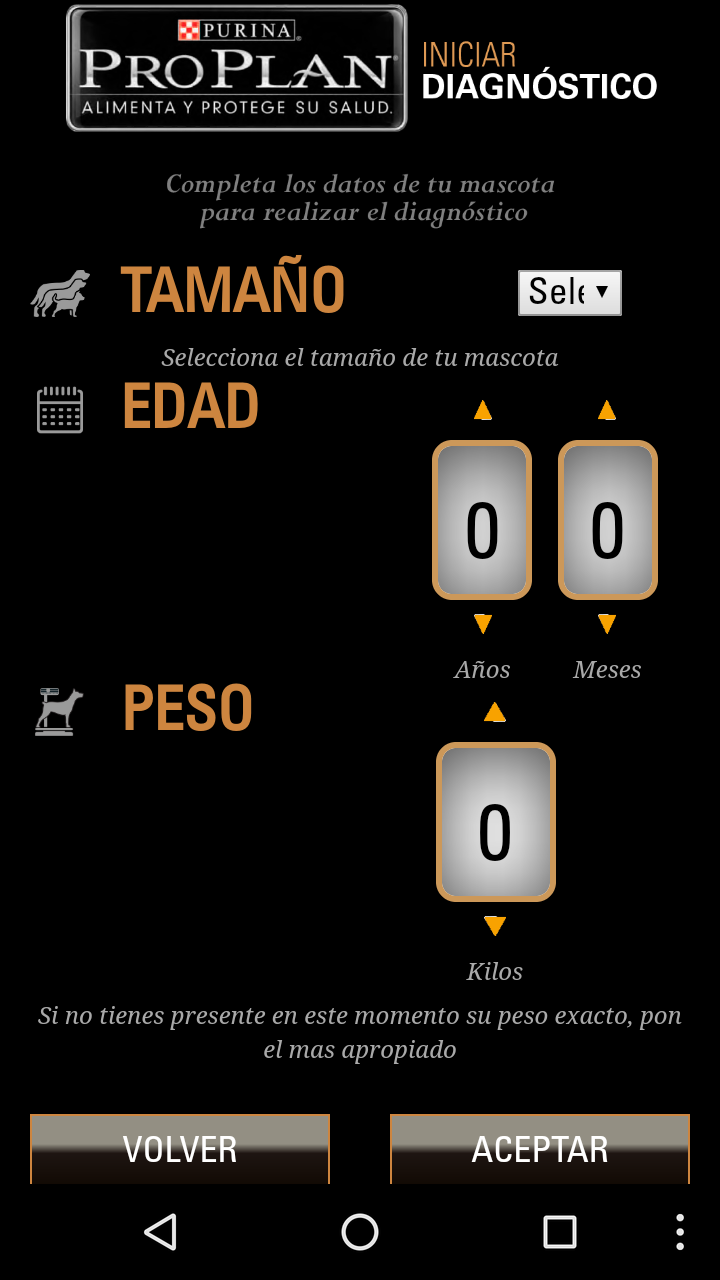Decrease the Kilos weight value
Viewport: 720px width, 1280px height.
point(495,926)
